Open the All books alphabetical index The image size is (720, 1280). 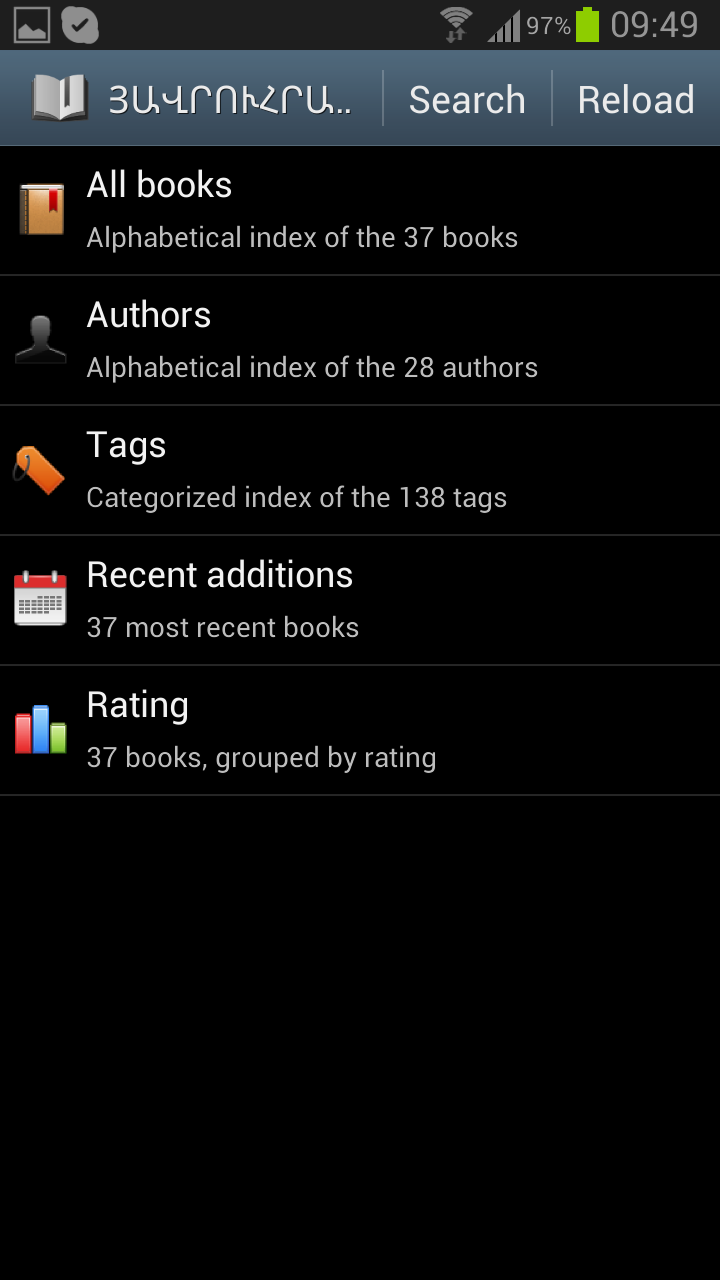point(360,210)
